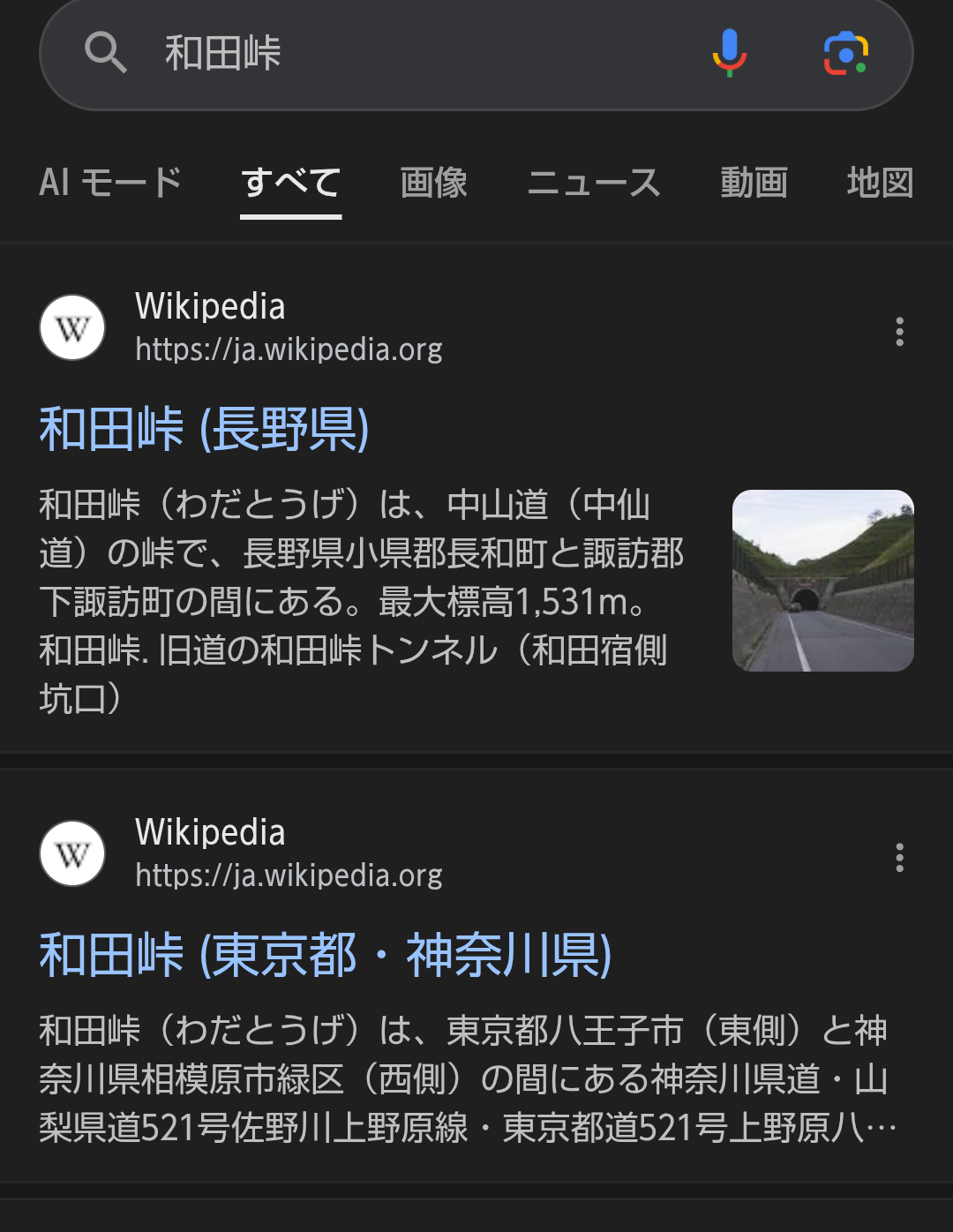Open Google Lens camera search
The image size is (953, 1232).
tap(845, 53)
